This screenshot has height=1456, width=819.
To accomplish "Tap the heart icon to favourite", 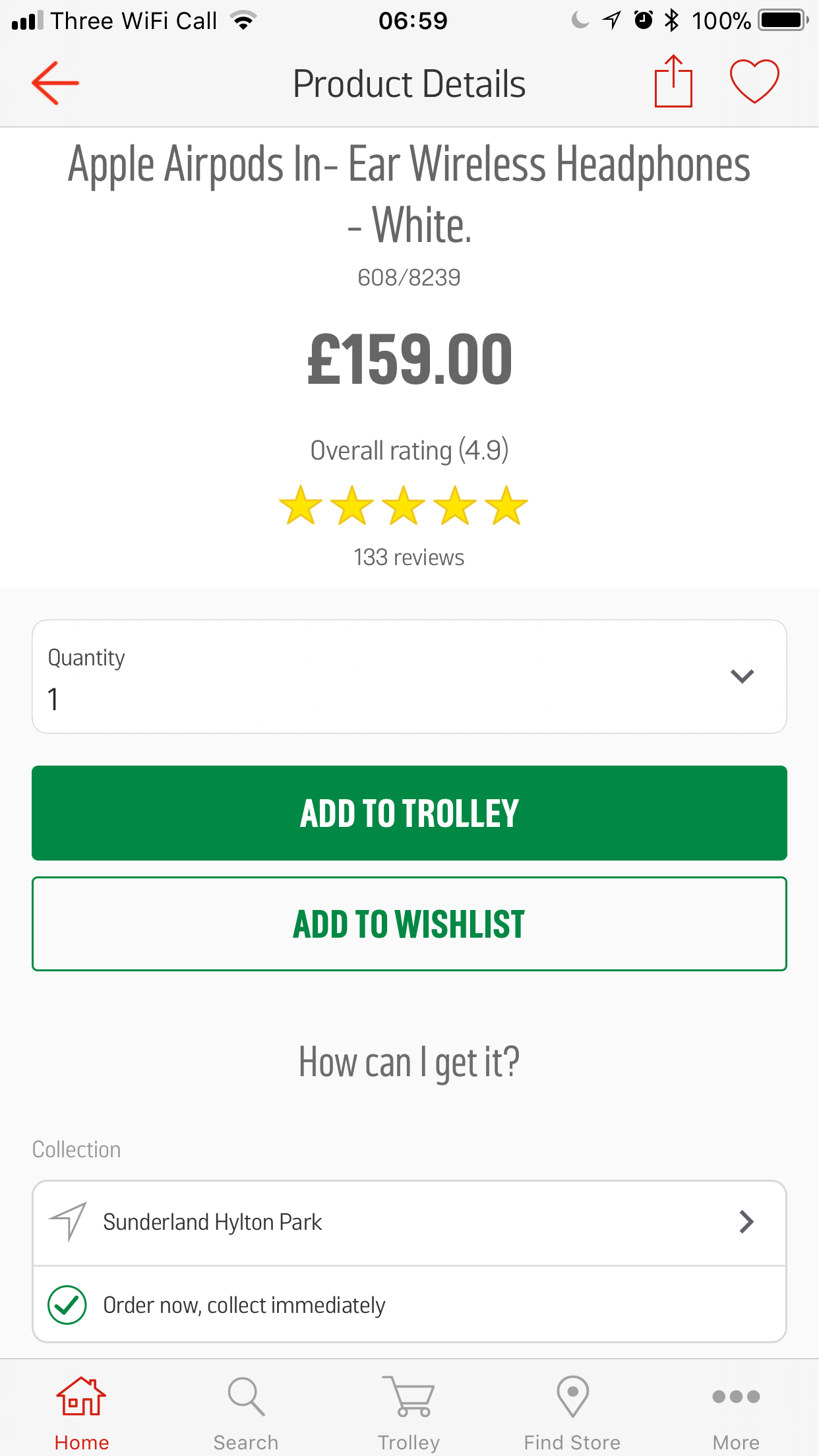I will 754,81.
